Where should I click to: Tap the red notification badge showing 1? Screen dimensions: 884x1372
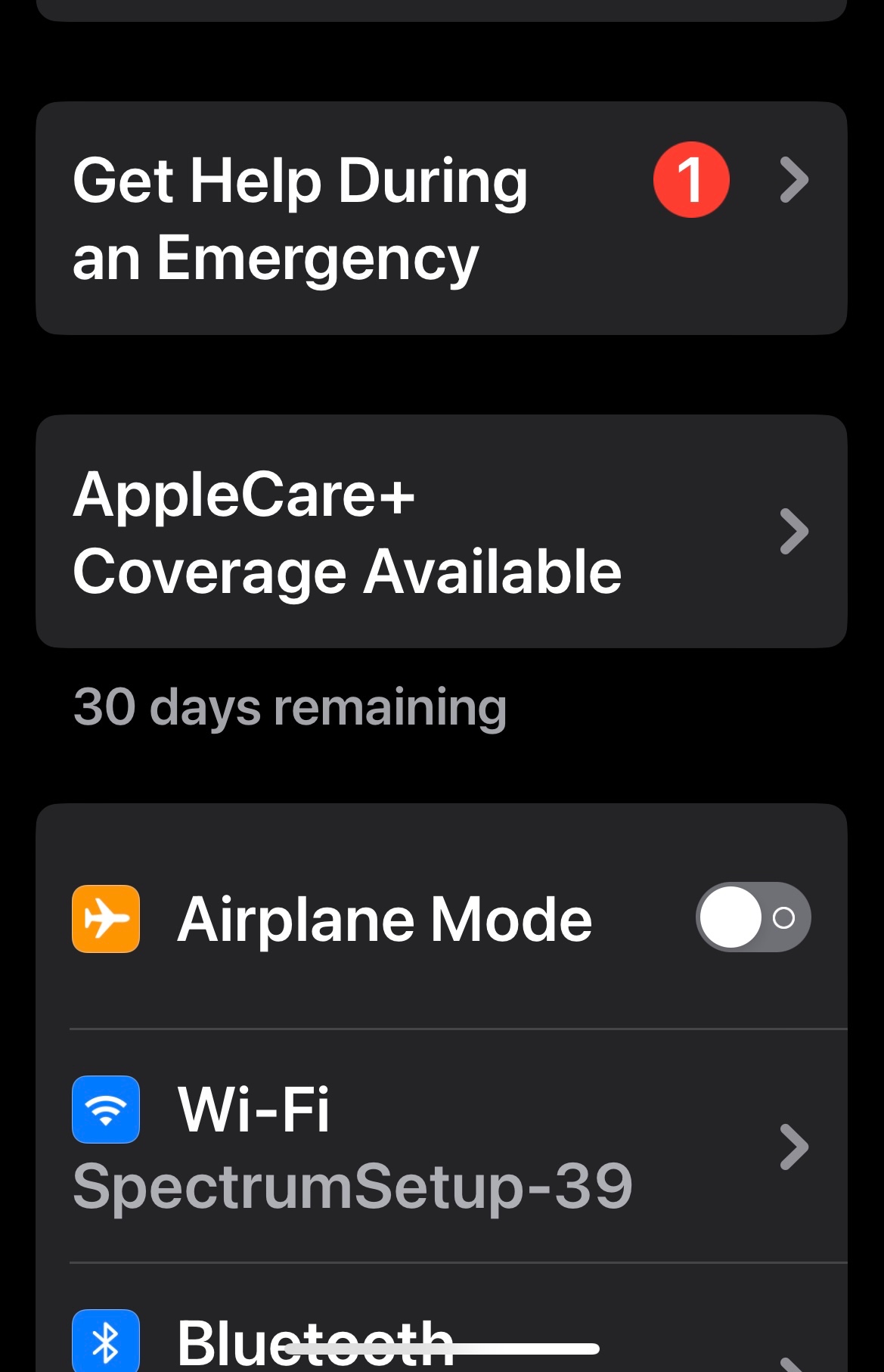pos(692,179)
